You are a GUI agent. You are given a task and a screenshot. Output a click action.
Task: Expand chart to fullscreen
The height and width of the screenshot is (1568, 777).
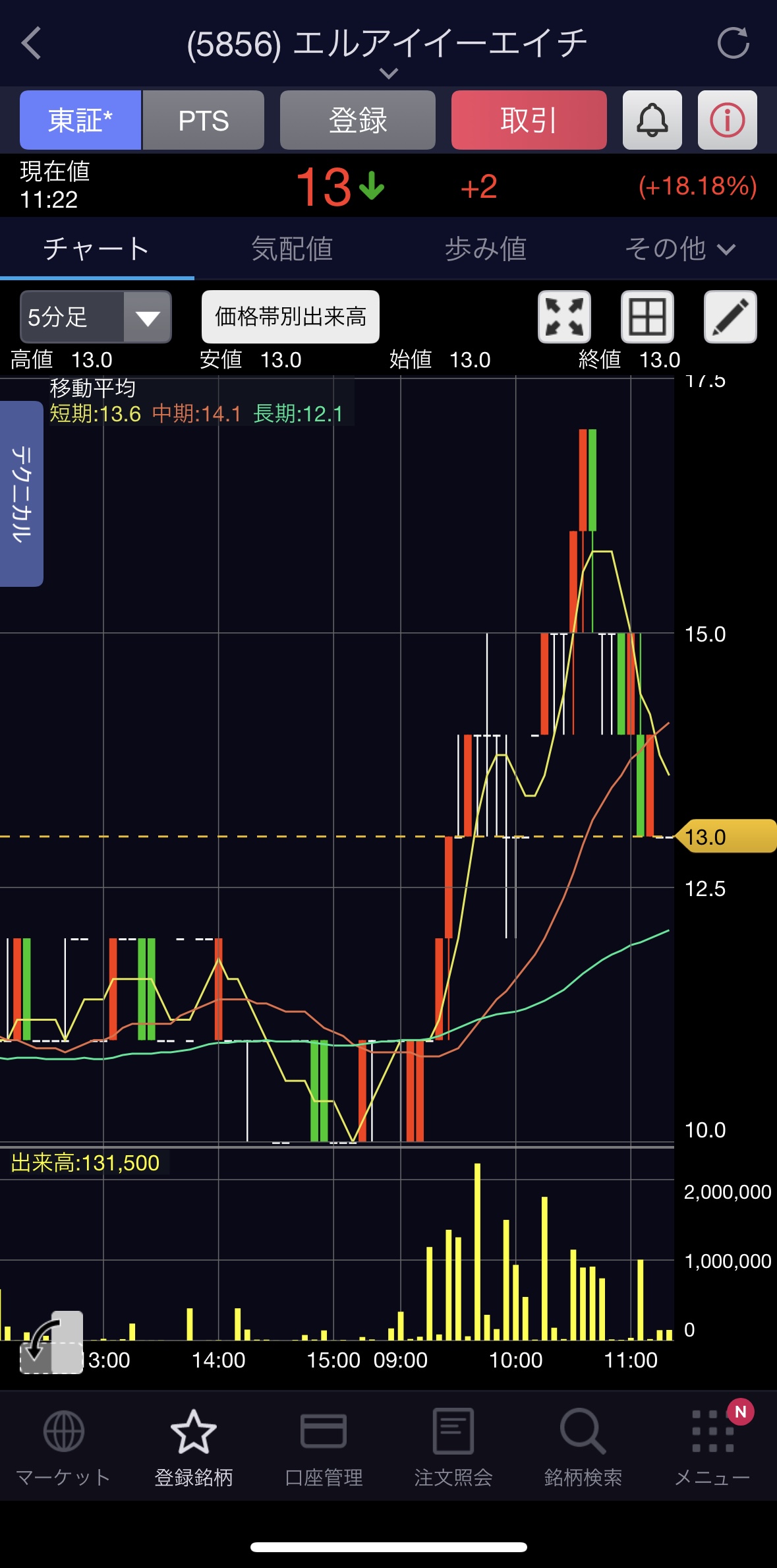(564, 317)
